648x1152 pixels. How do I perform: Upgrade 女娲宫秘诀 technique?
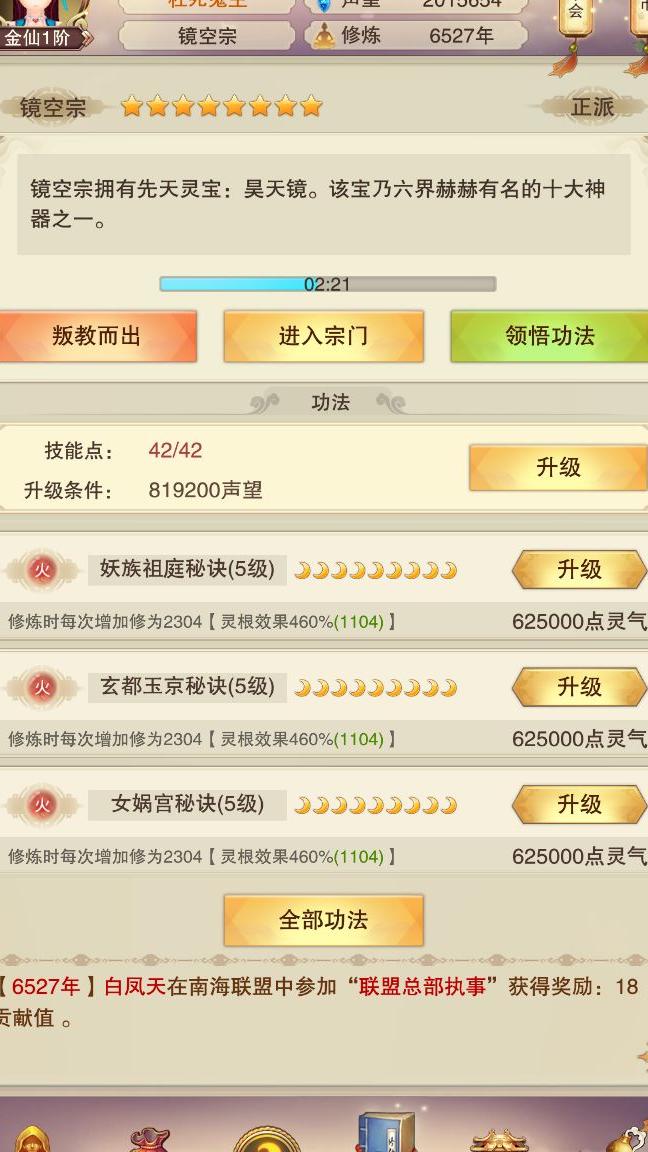point(579,804)
